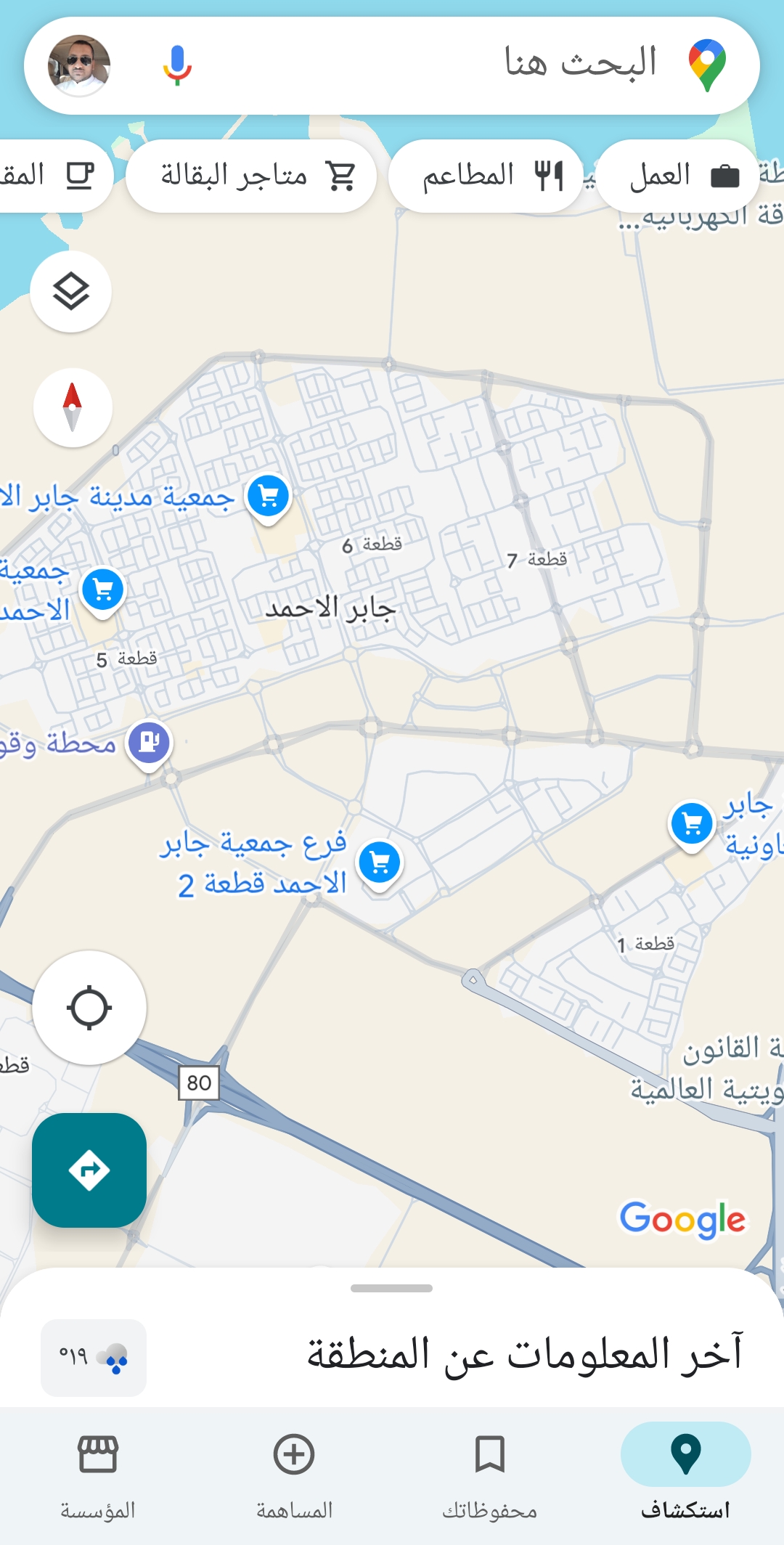The width and height of the screenshot is (784, 1545).
Task: Open the map layers button
Action: click(x=71, y=291)
